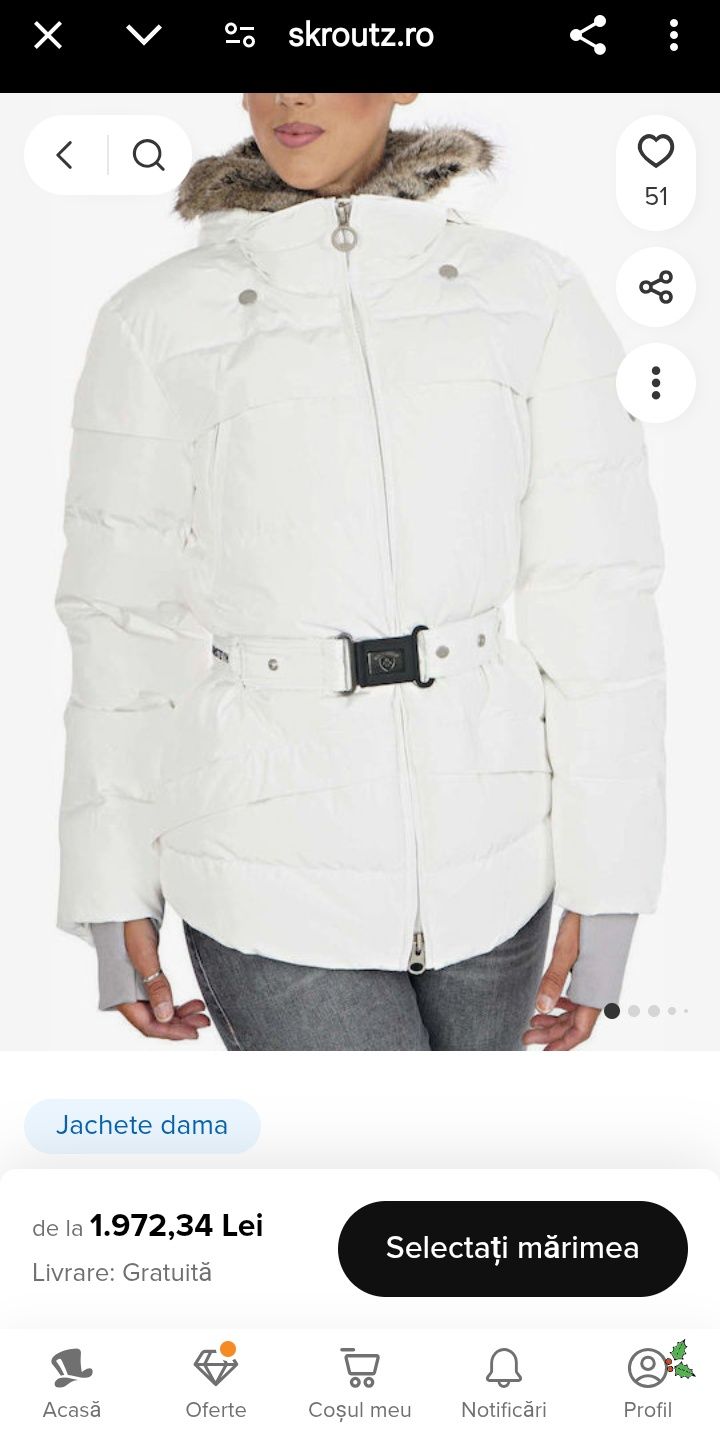Open site settings icon next to skroutz.ro
Image resolution: width=720 pixels, height=1437 pixels.
click(x=240, y=36)
